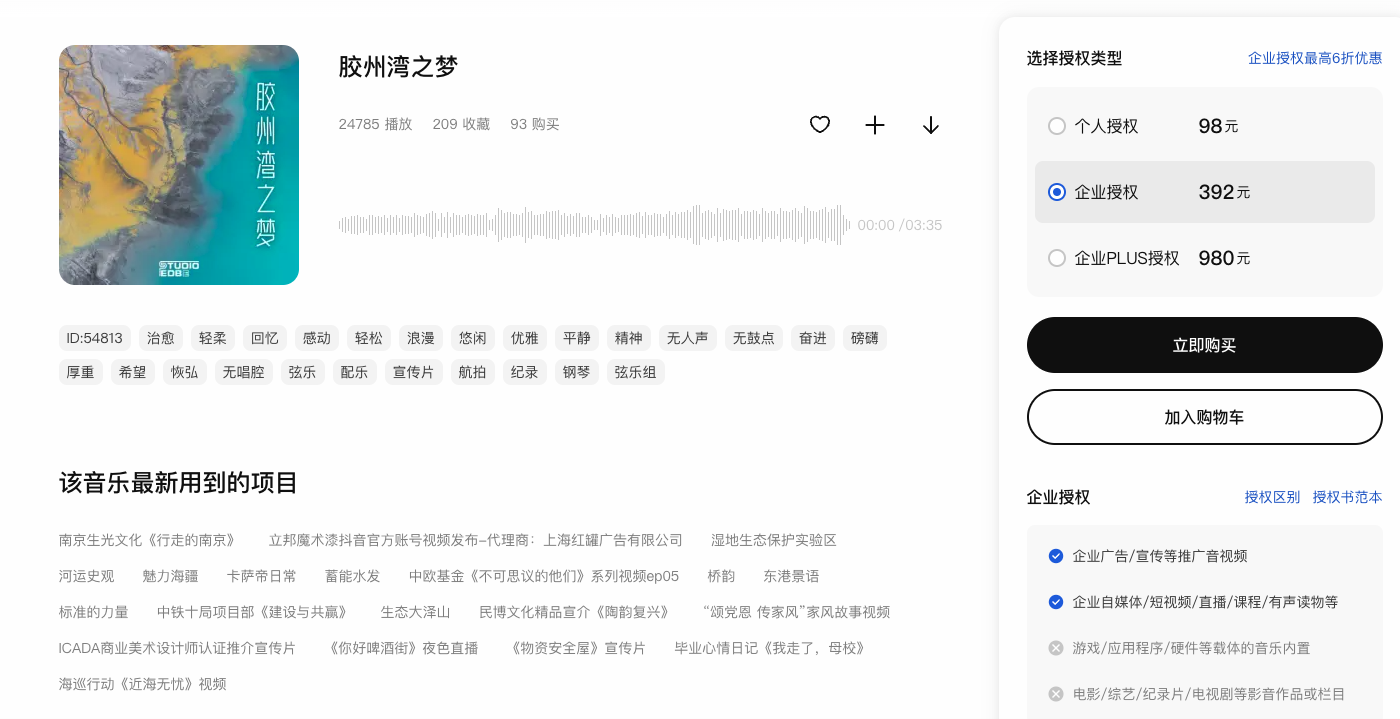Open the 宣传片 tag
The image size is (1400, 719).
click(413, 372)
